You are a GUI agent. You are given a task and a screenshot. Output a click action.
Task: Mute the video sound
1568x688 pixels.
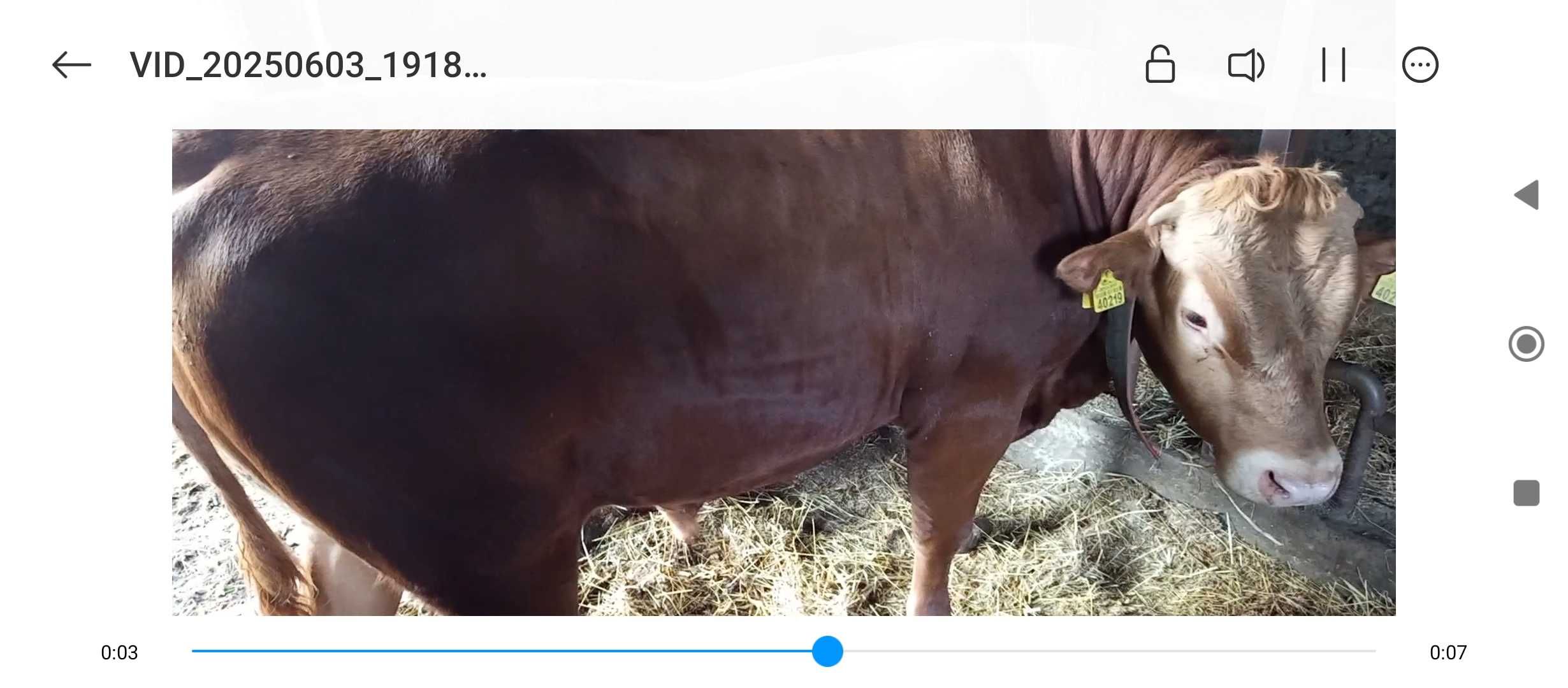tap(1246, 65)
